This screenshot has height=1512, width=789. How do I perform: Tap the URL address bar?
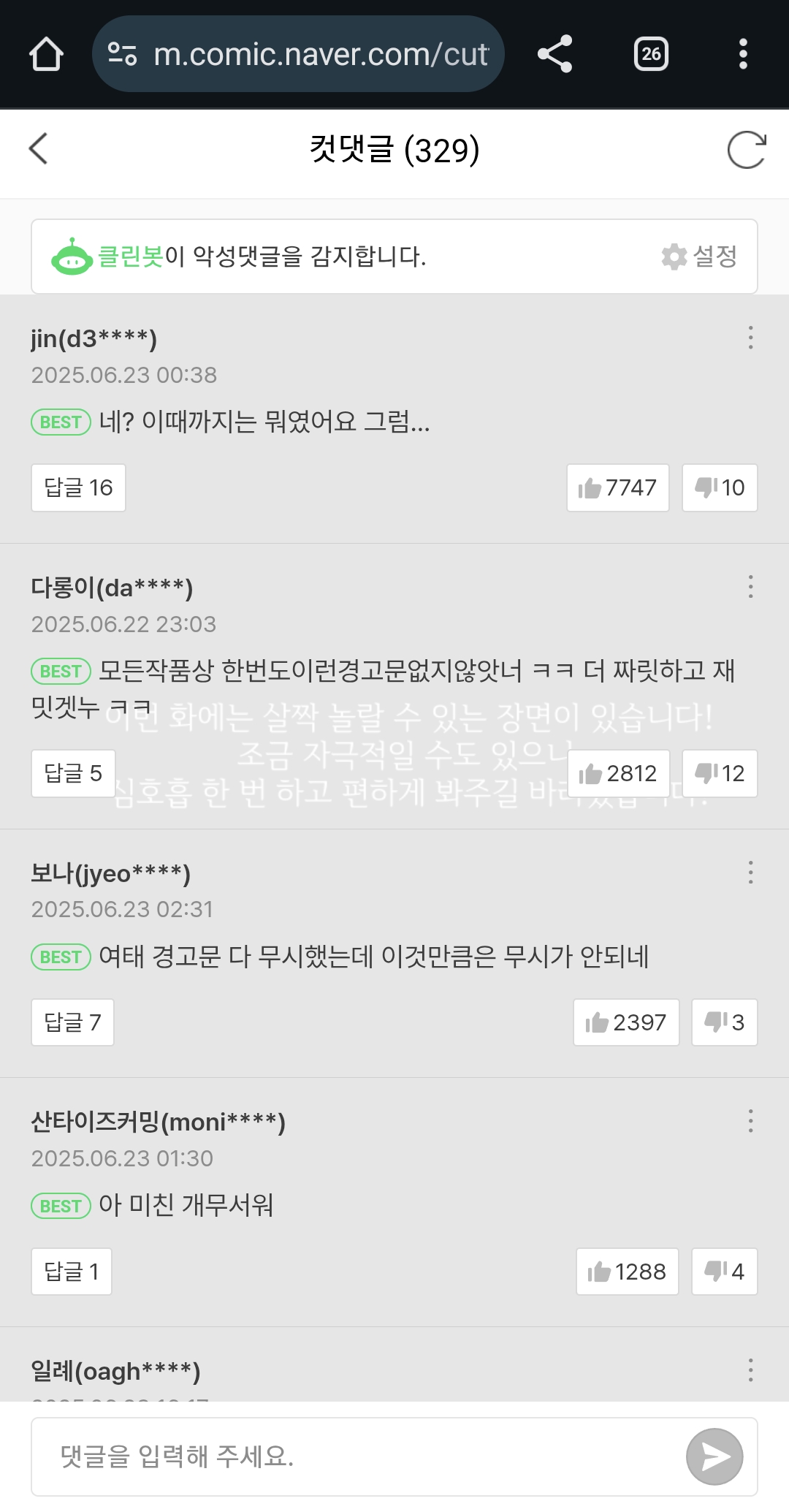pos(298,54)
